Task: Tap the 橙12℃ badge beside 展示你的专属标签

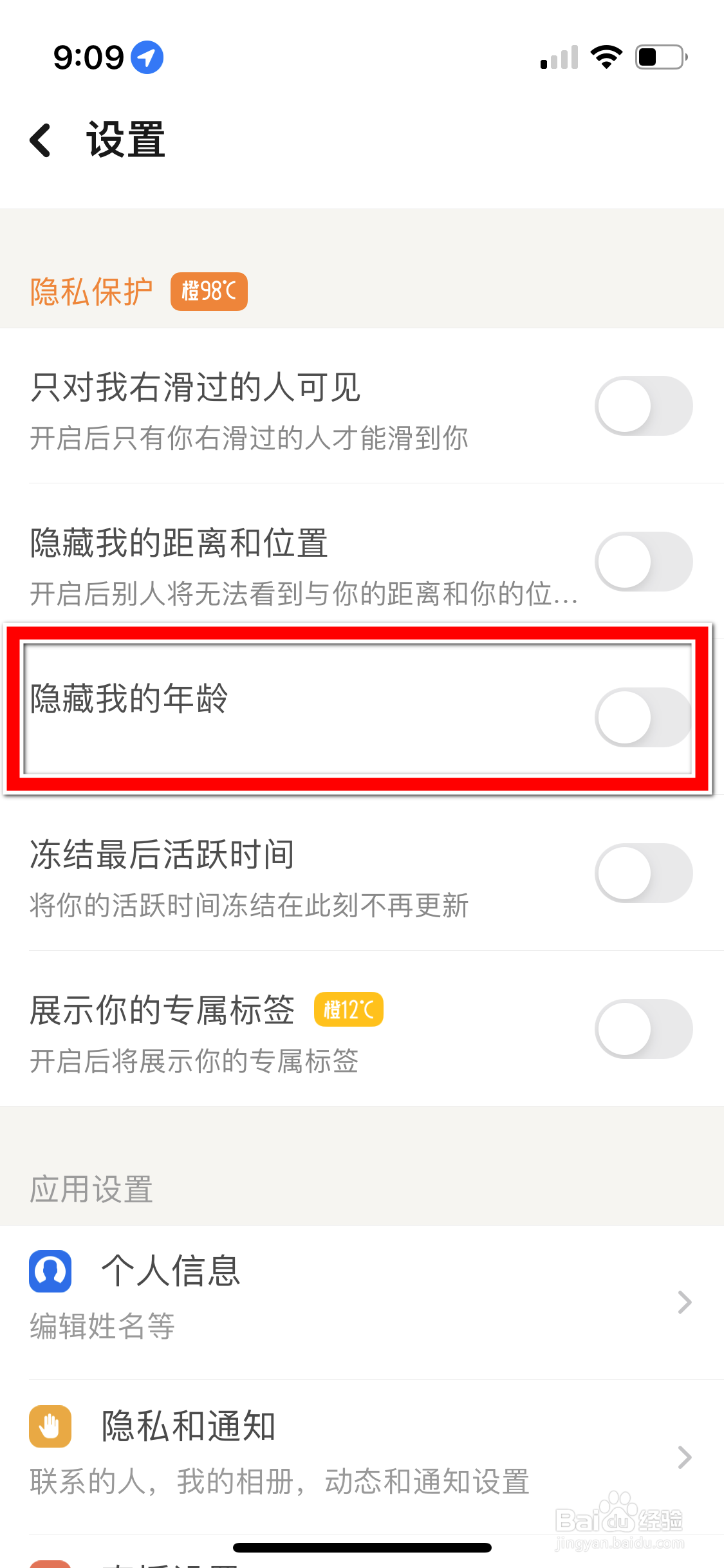Action: point(348,1009)
